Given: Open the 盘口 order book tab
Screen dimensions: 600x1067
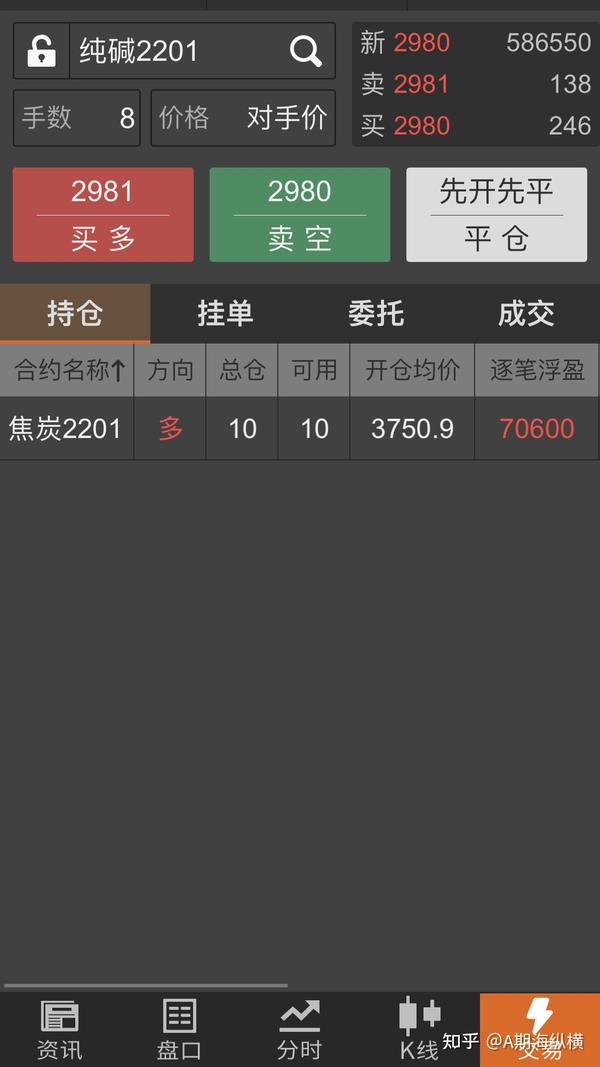Looking at the screenshot, I should point(180,1030).
